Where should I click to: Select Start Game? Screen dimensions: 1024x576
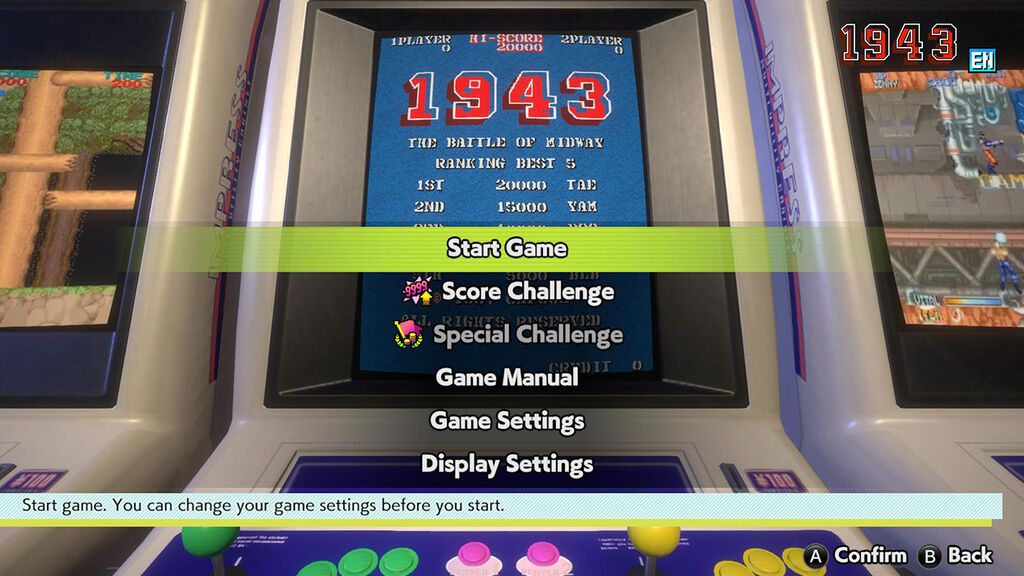(x=507, y=248)
